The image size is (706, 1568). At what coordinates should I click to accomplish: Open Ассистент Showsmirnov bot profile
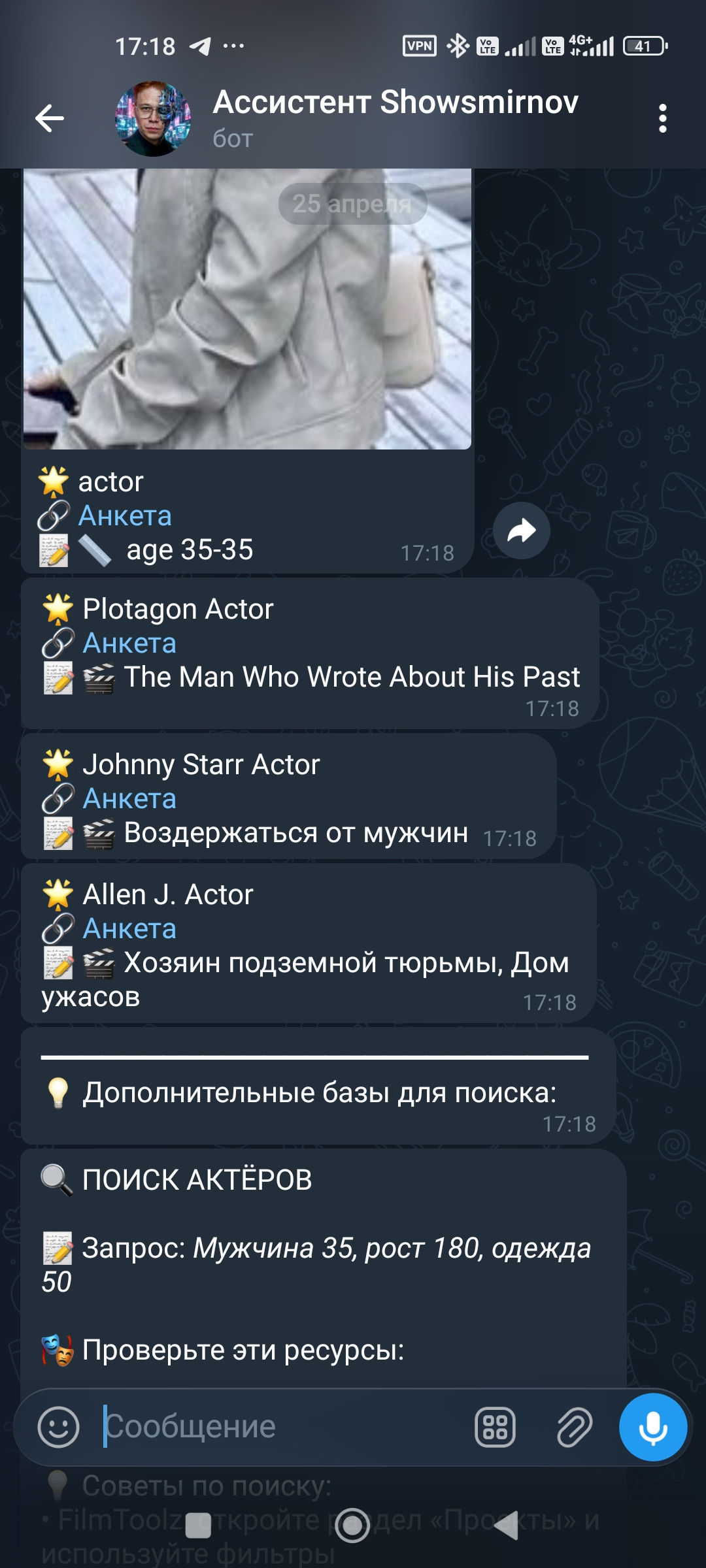click(x=395, y=118)
